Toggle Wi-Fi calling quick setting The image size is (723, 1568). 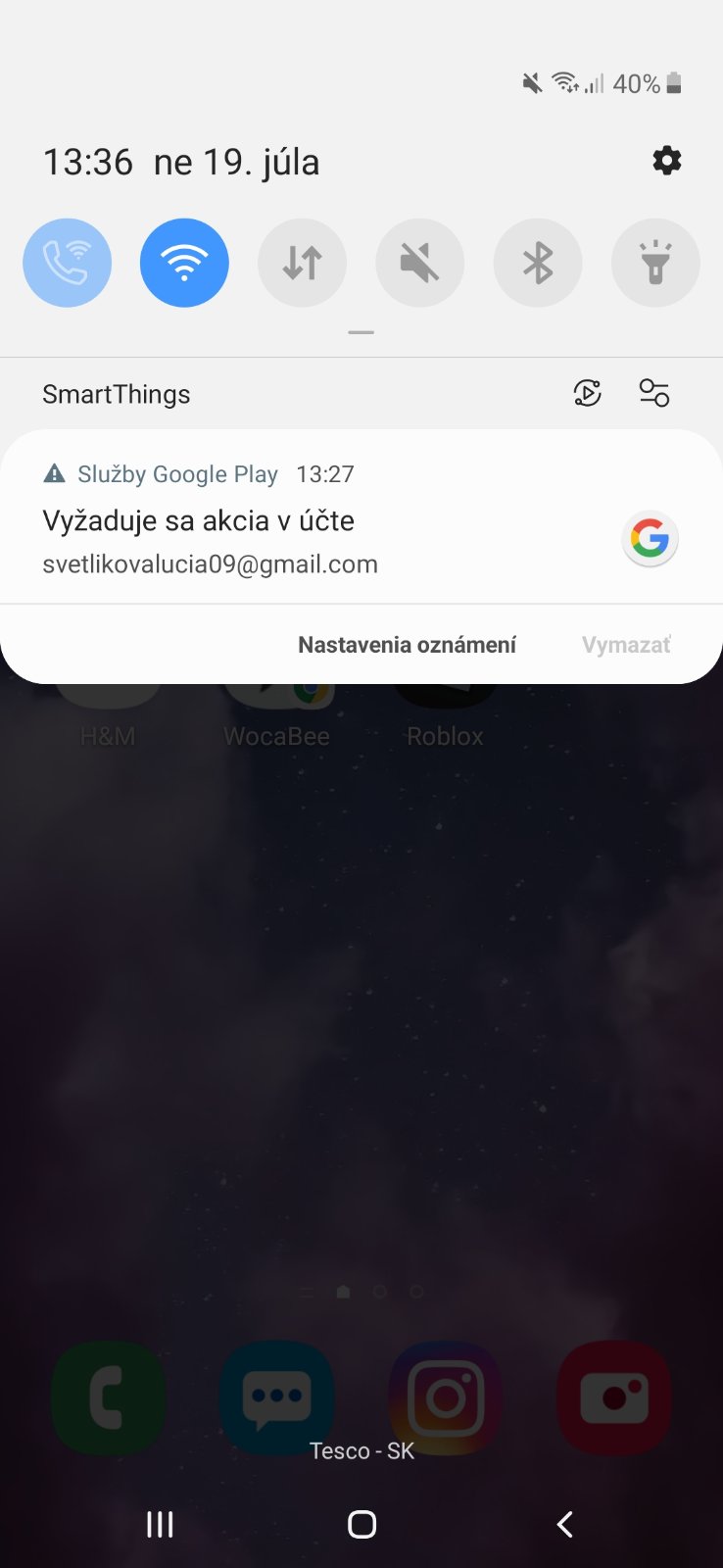pyautogui.click(x=67, y=263)
